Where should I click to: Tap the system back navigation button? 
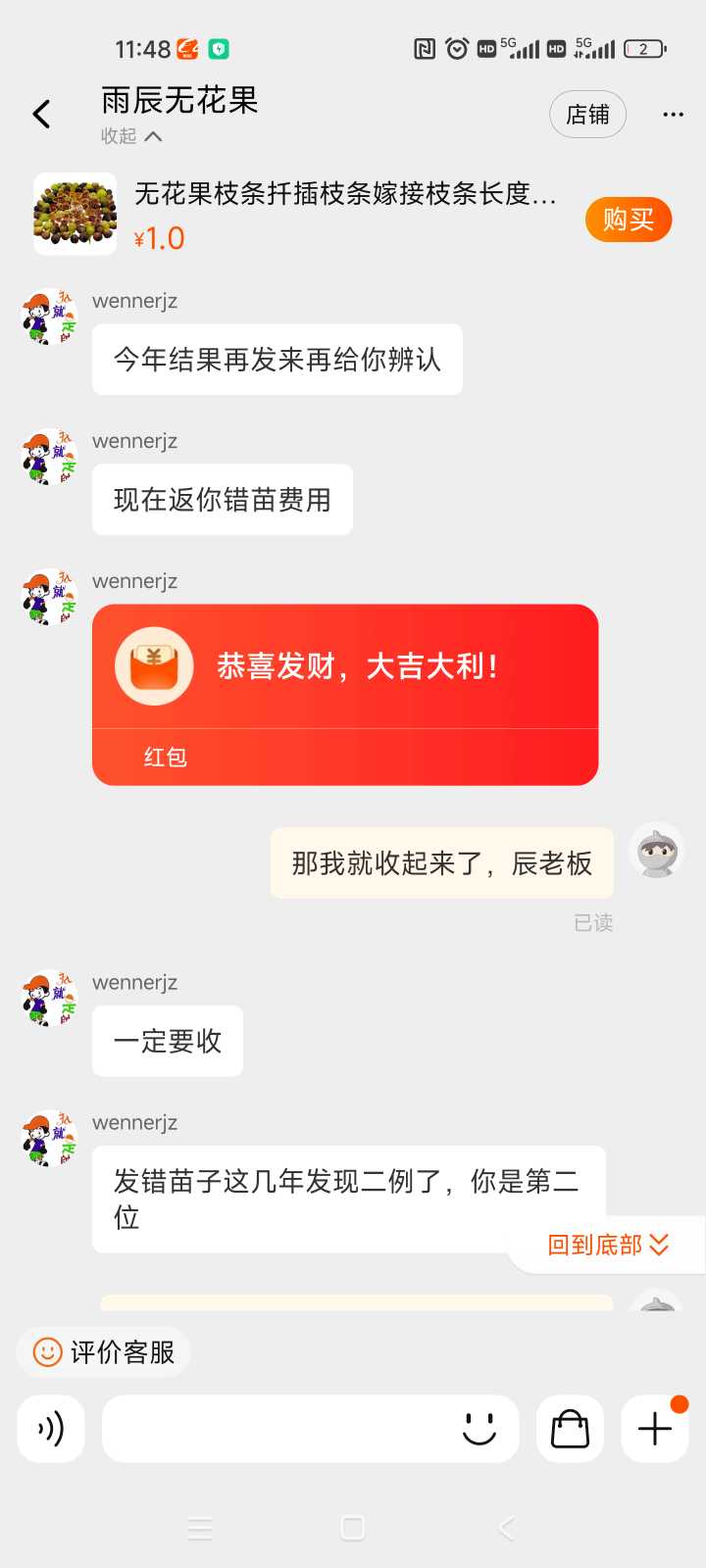click(506, 1528)
